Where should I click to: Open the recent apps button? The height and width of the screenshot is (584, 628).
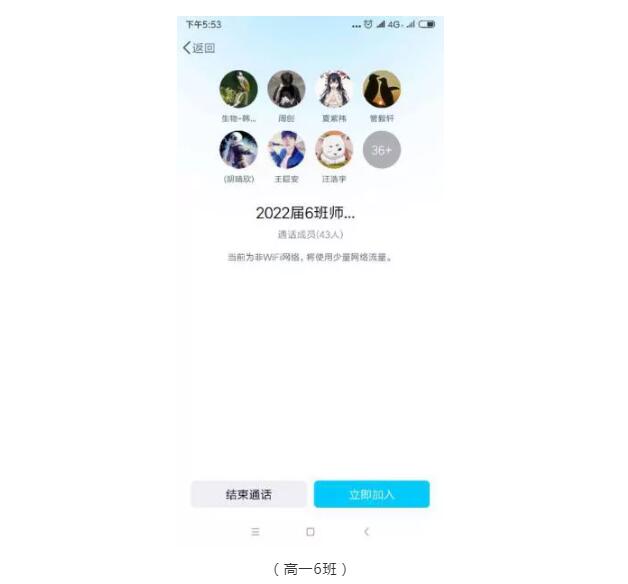tap(255, 532)
